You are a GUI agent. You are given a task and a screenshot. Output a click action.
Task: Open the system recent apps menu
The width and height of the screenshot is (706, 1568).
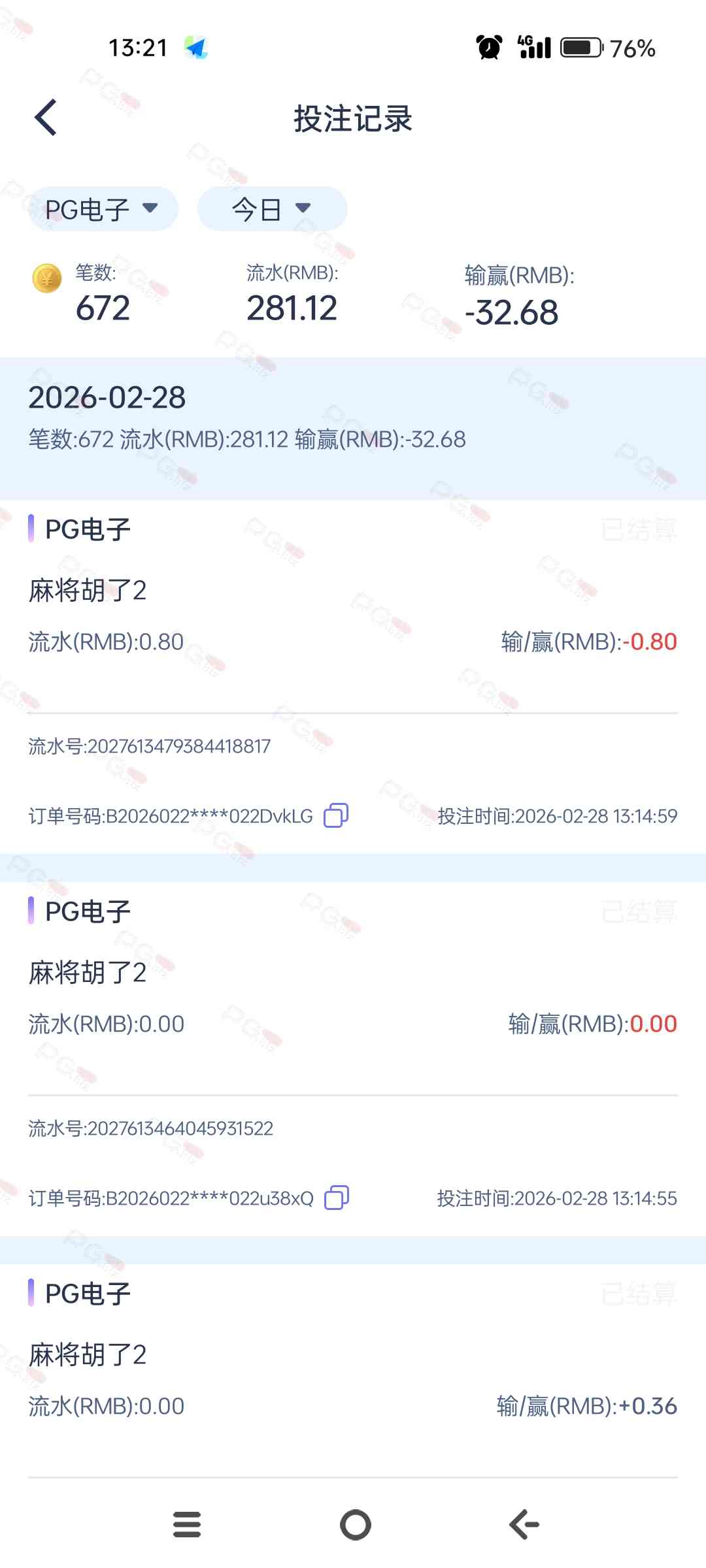click(187, 1525)
